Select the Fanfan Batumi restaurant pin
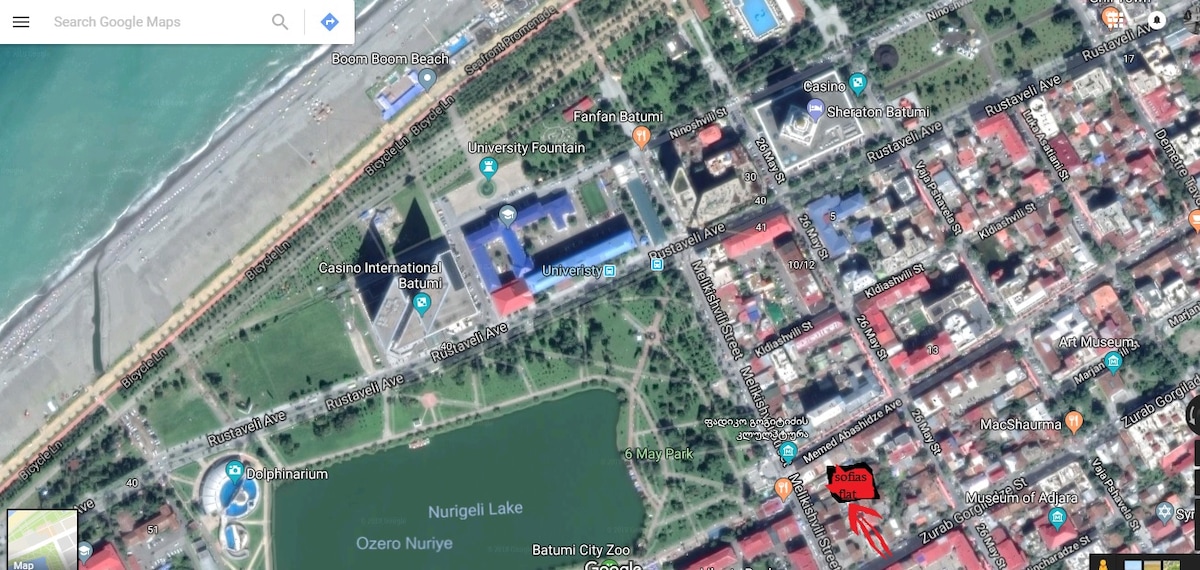Image resolution: width=1200 pixels, height=570 pixels. pos(642,135)
